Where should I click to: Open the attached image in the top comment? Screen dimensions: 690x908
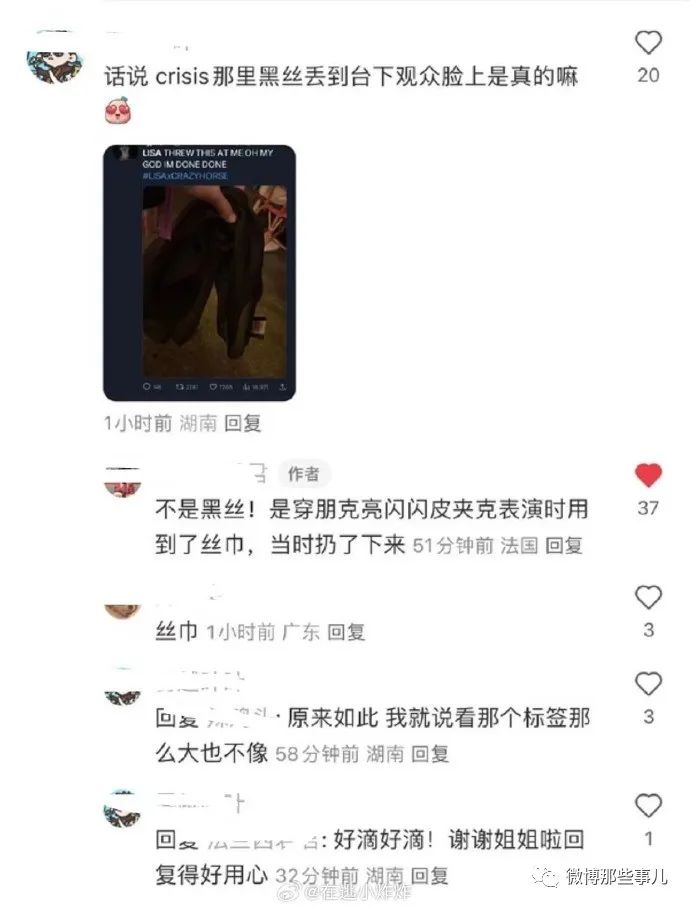point(199,272)
